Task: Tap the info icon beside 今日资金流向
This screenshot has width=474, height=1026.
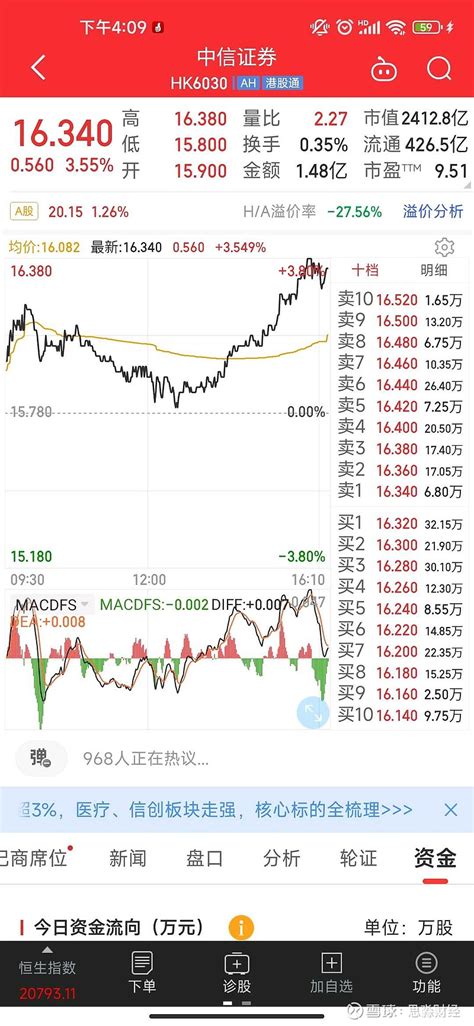Action: (241, 927)
